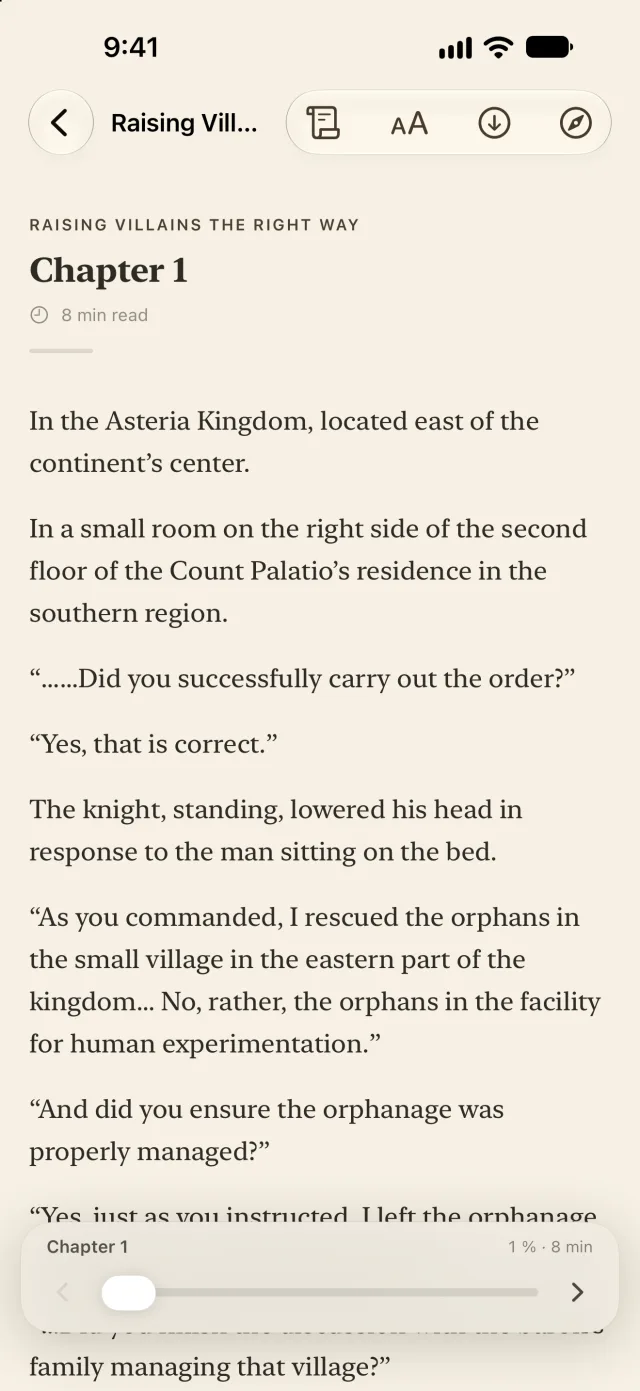
Task: Download this chapter with the arrow icon
Action: pos(494,123)
